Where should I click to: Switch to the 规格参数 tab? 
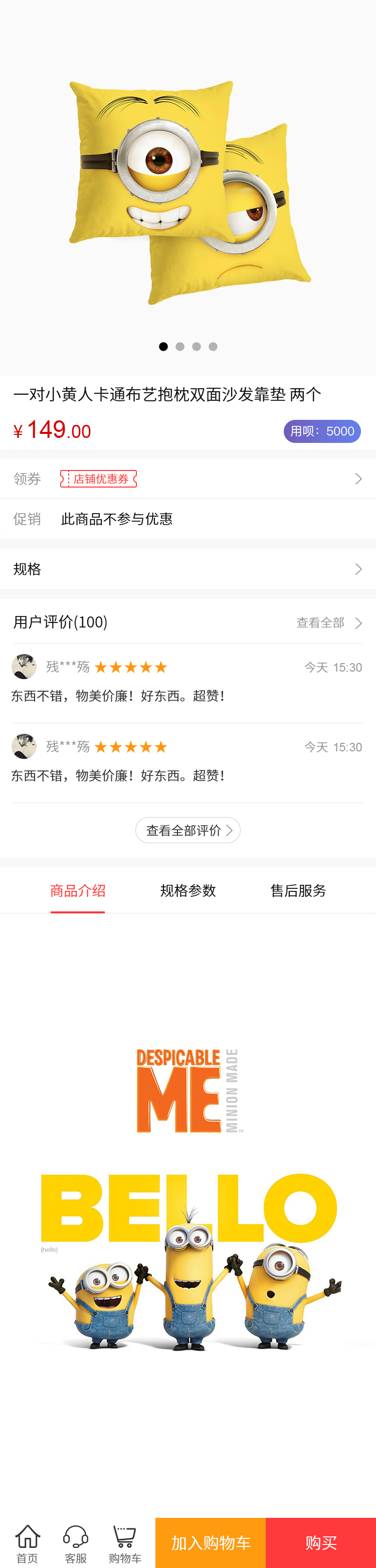point(188,890)
